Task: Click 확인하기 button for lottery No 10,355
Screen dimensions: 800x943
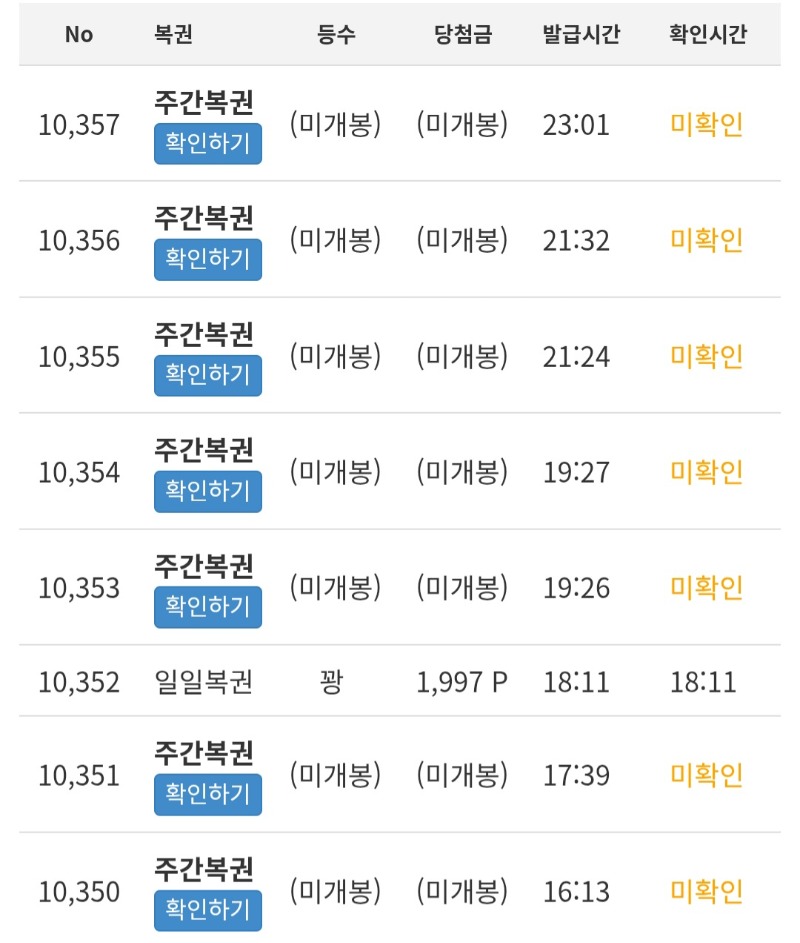Action: [207, 375]
